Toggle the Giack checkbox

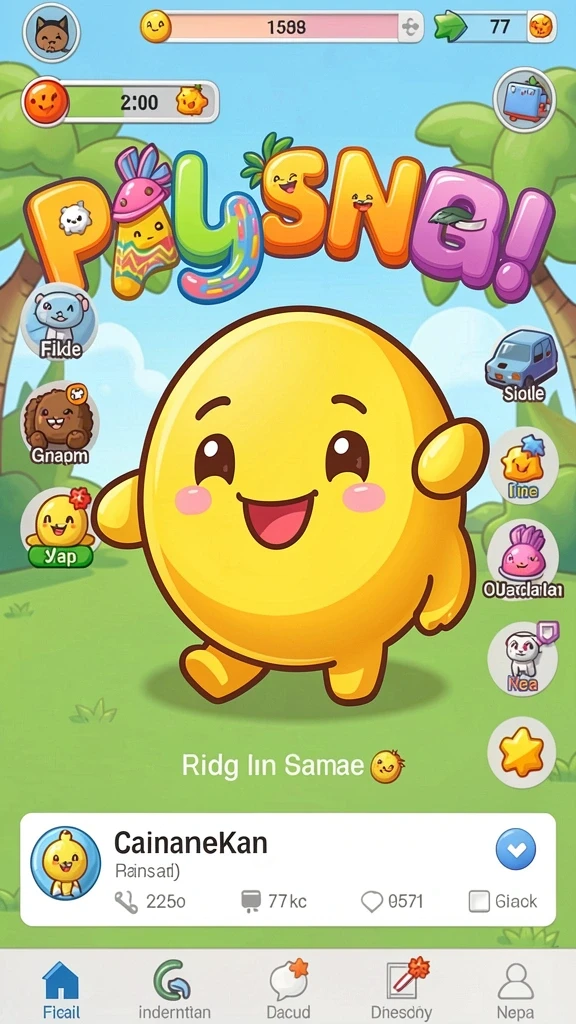[479, 902]
